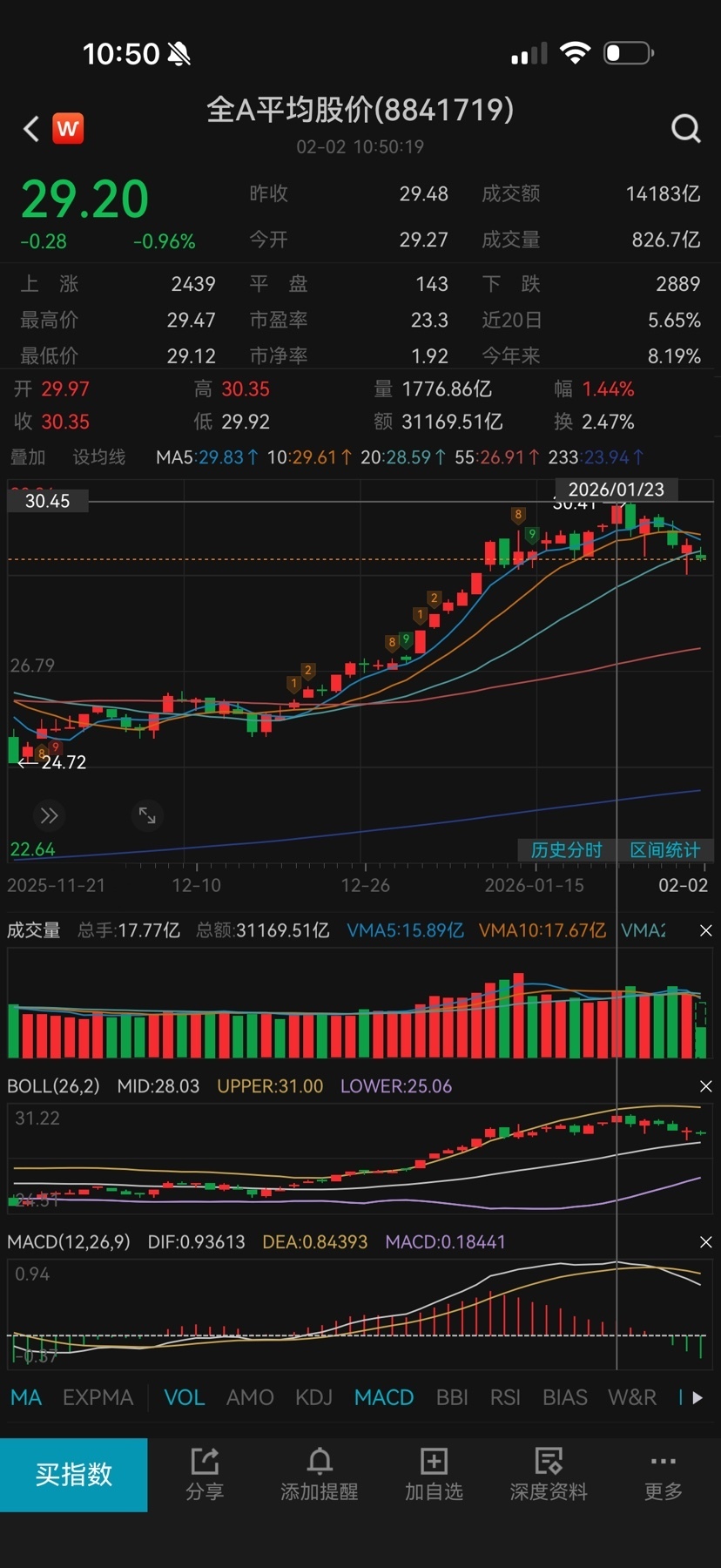
Task: Open 区间统计 range statistics
Action: pyautogui.click(x=665, y=850)
